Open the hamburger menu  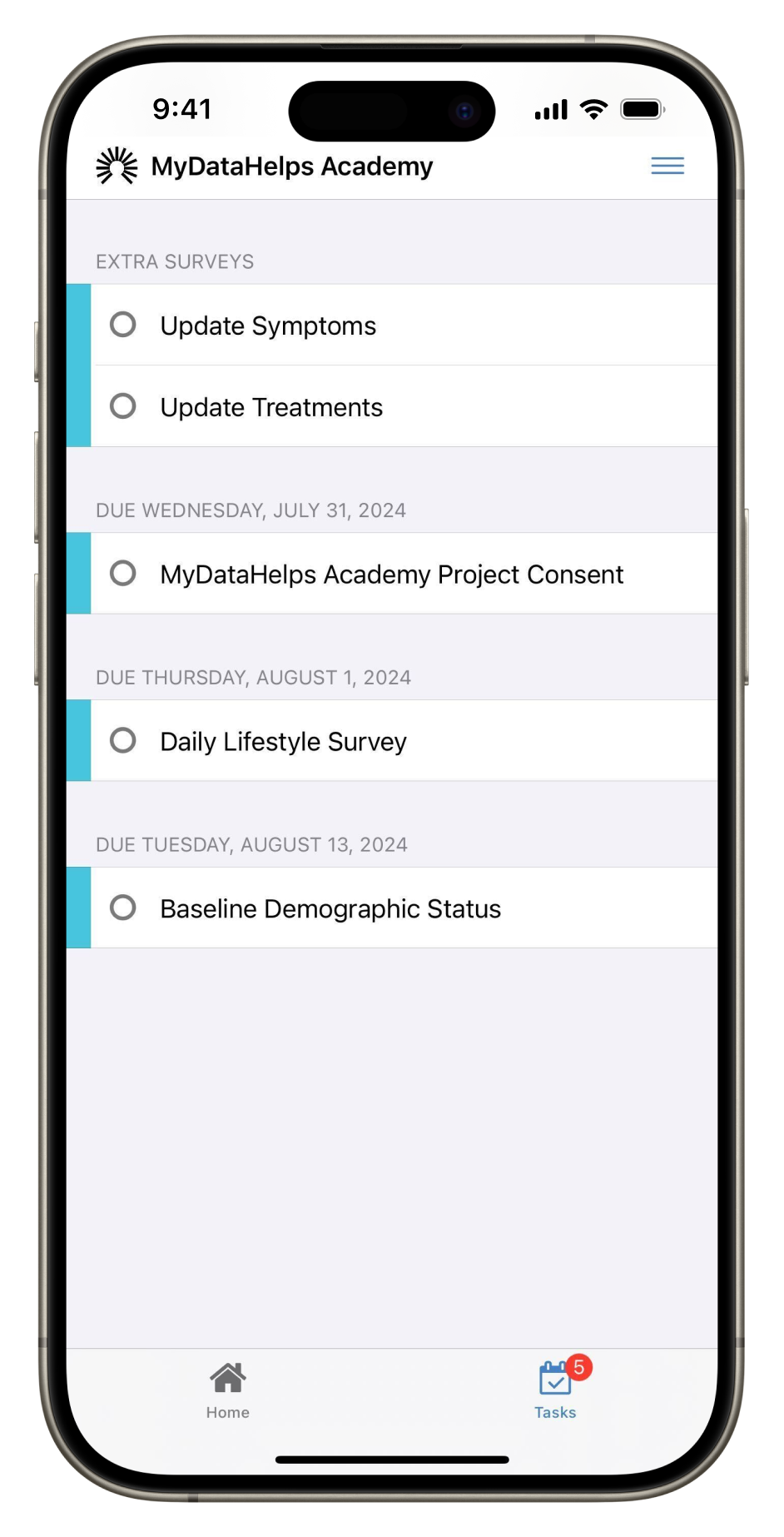click(667, 166)
